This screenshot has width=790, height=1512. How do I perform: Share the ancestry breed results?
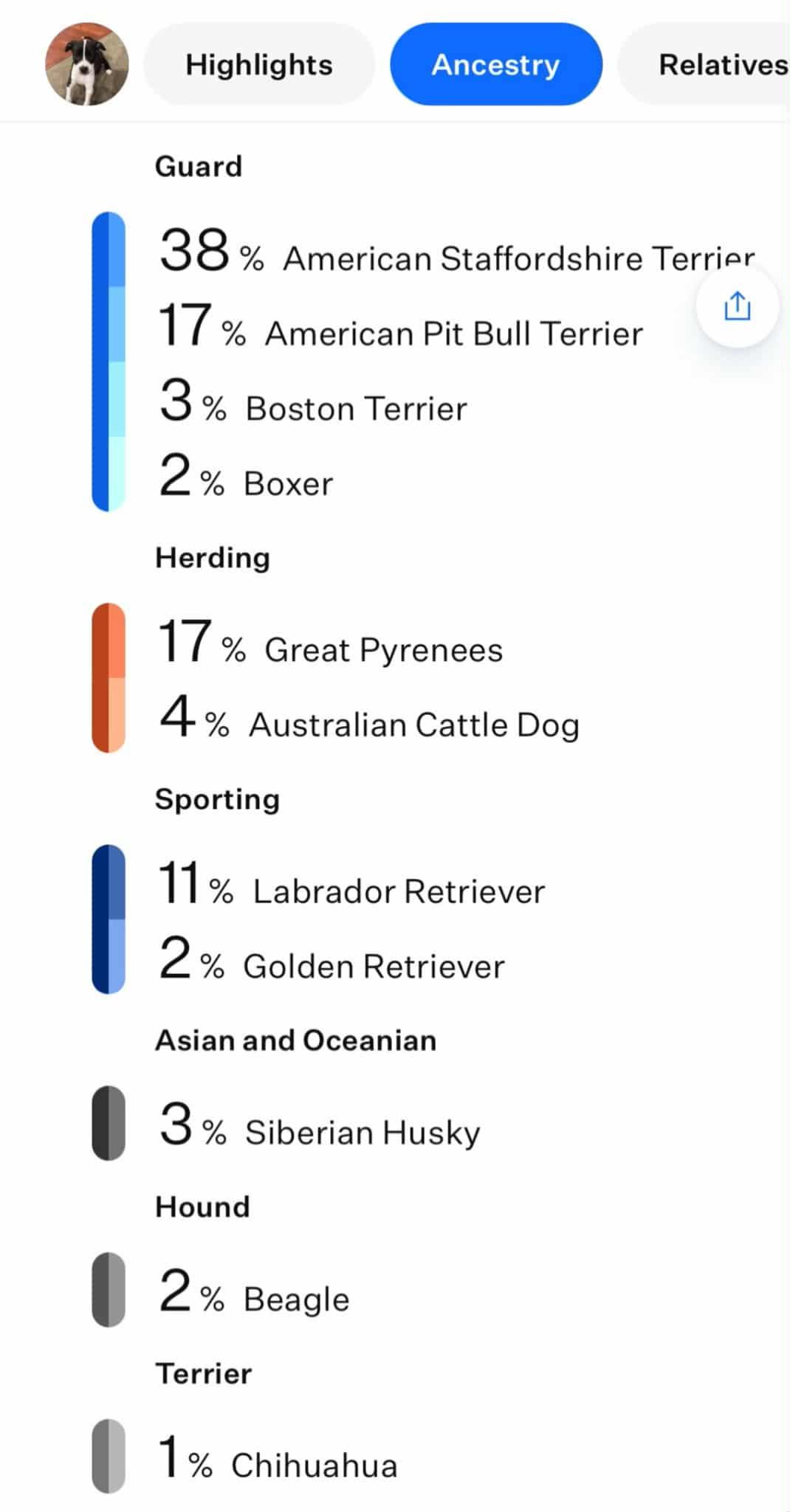[737, 305]
